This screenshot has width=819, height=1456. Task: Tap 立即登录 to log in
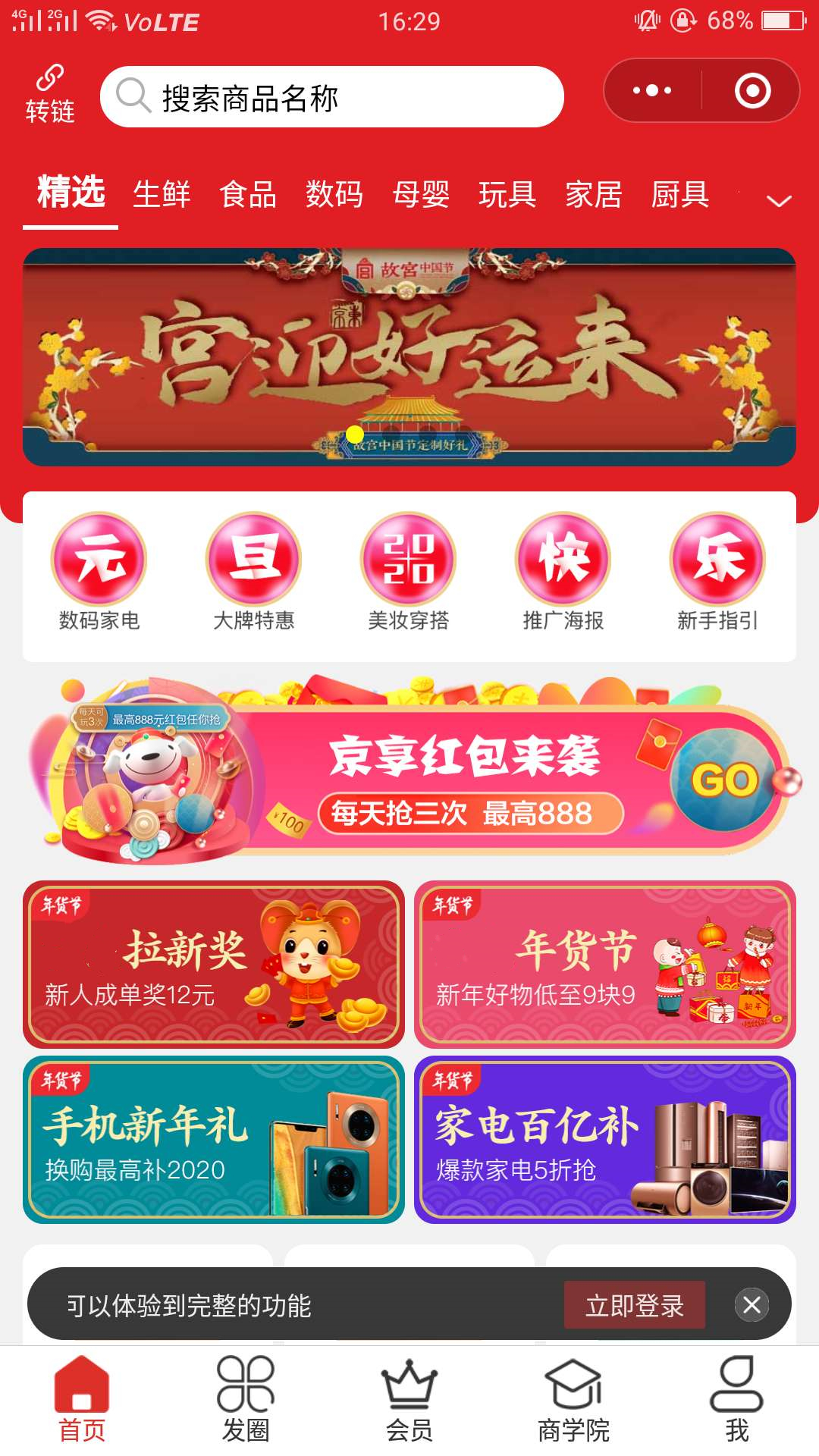(x=635, y=1305)
